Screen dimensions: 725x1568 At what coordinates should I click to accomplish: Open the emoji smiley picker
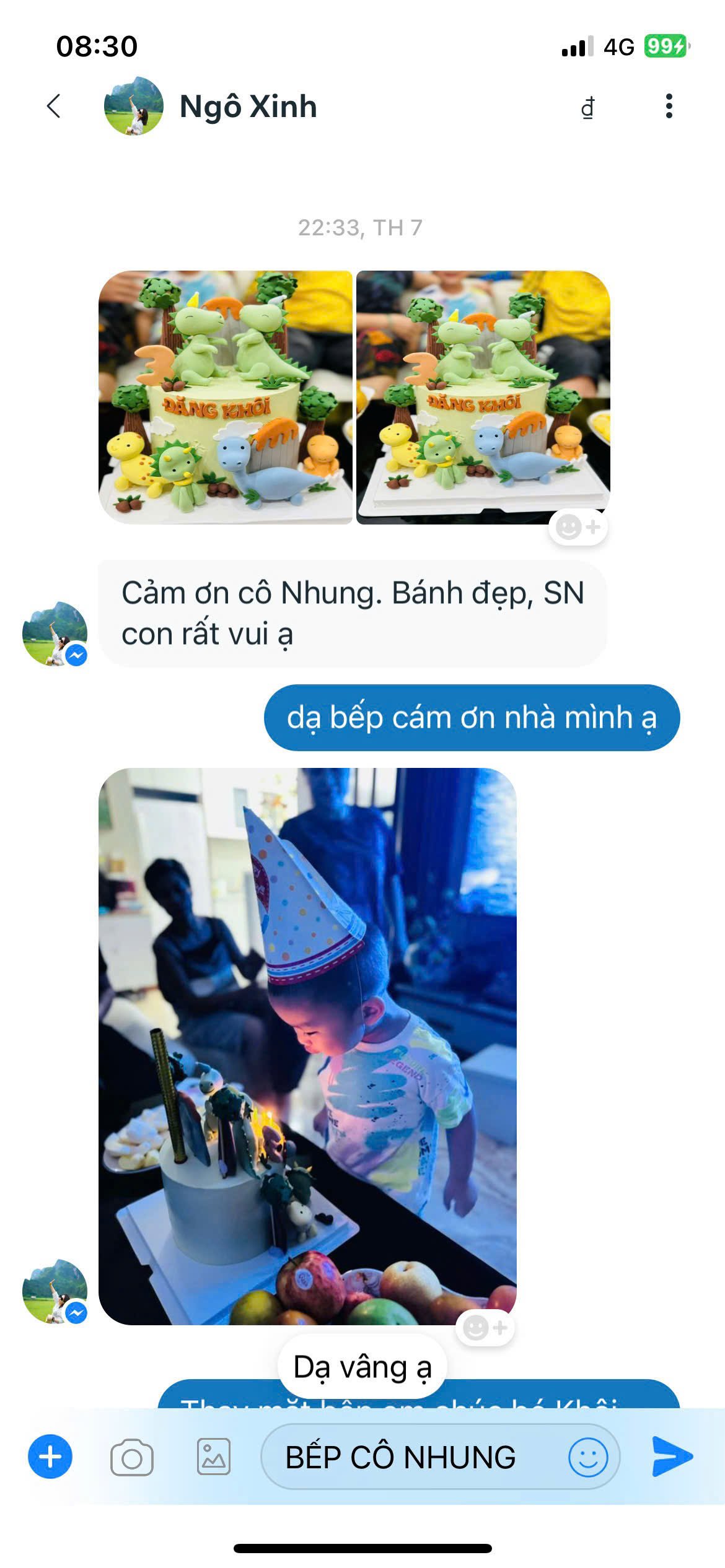[588, 1457]
